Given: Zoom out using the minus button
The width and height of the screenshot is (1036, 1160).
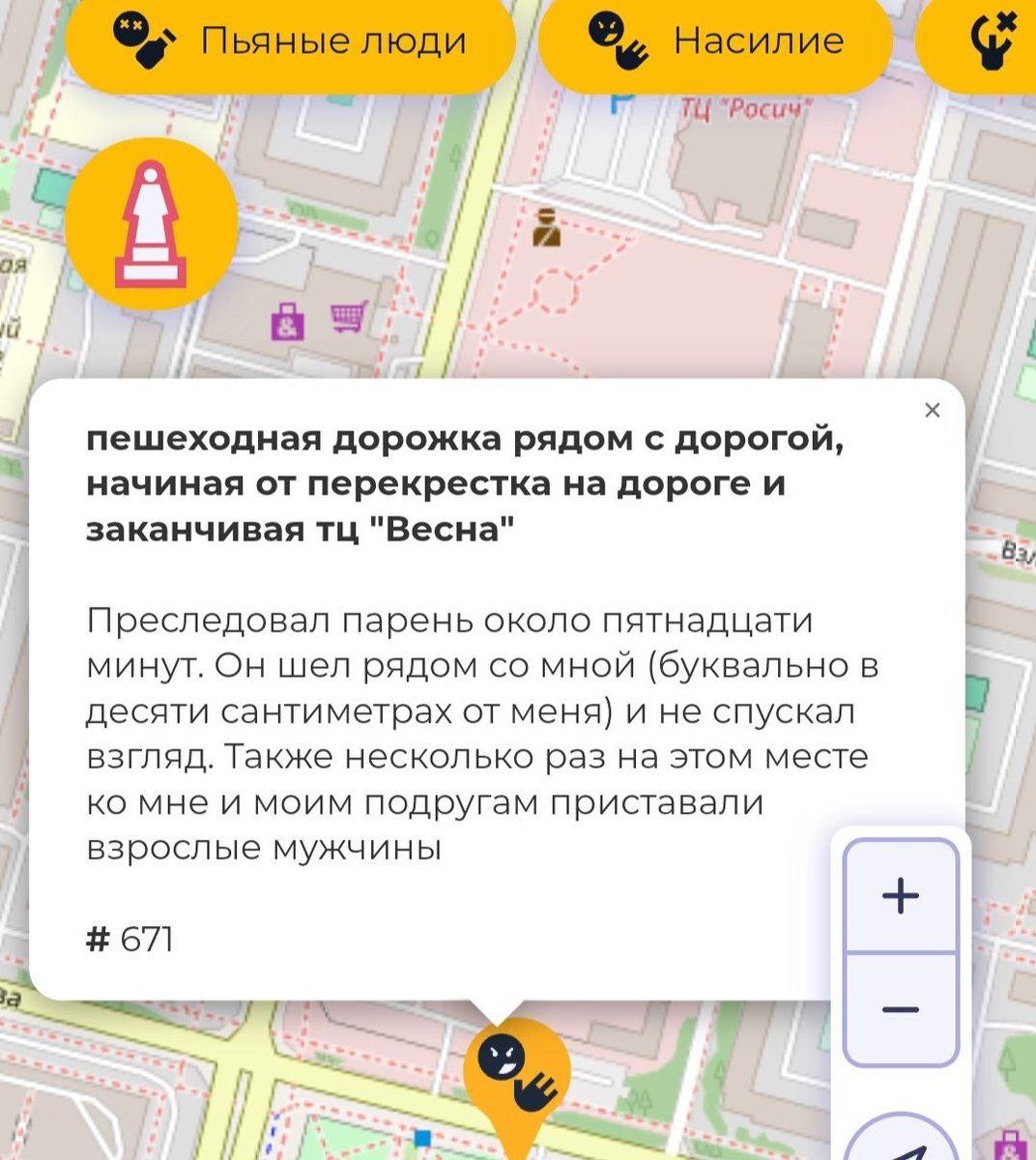Looking at the screenshot, I should [x=901, y=1008].
